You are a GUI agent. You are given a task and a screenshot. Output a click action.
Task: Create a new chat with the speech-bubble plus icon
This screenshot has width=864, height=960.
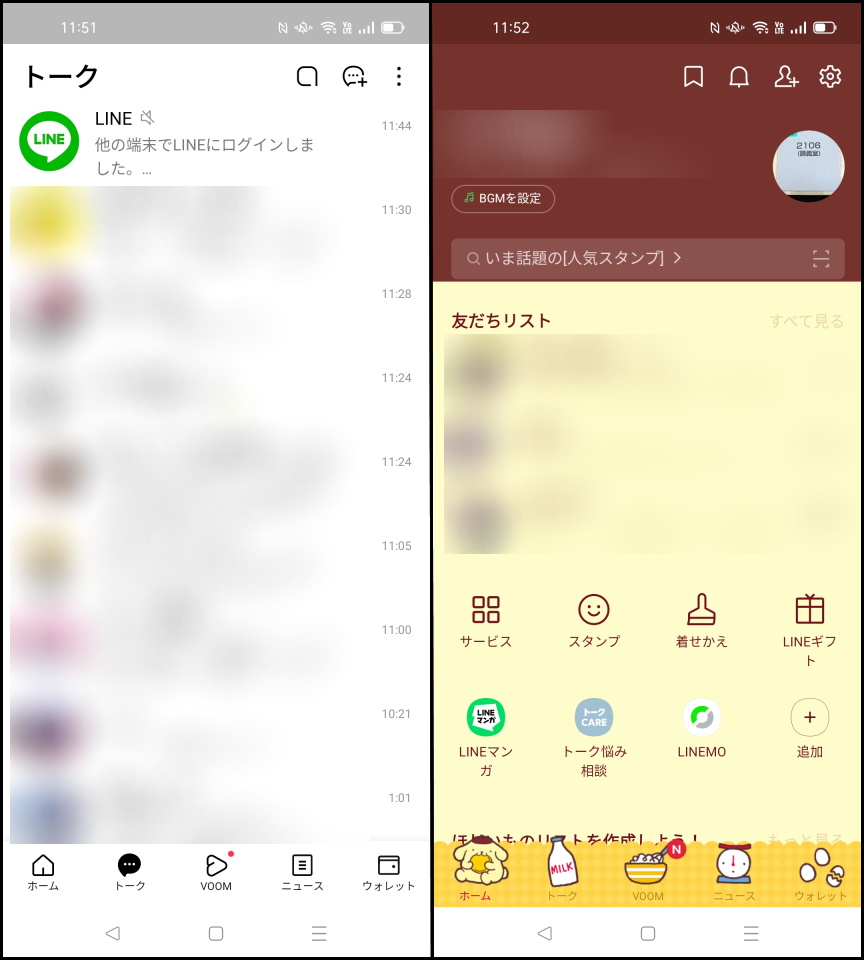tap(355, 77)
